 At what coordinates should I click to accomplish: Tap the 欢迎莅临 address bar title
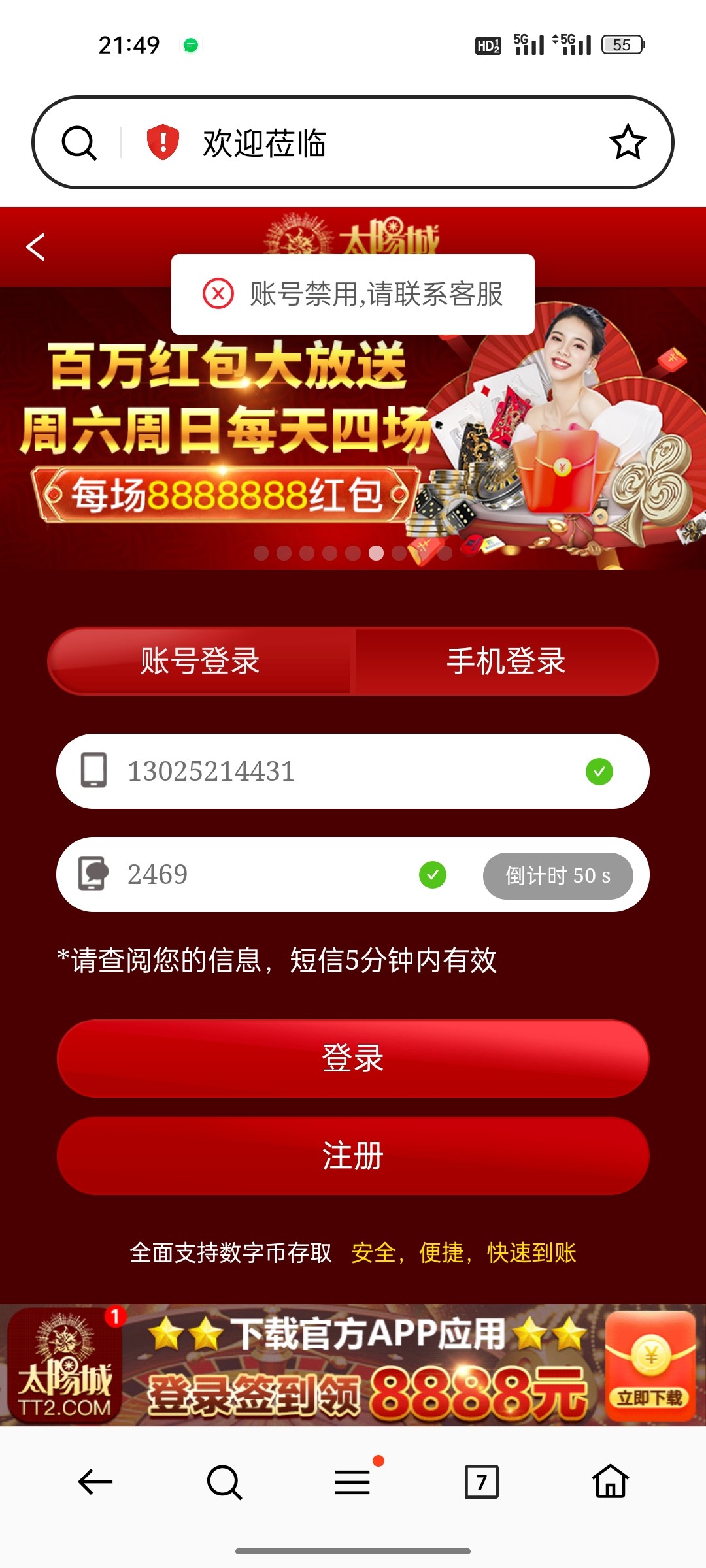coord(264,143)
